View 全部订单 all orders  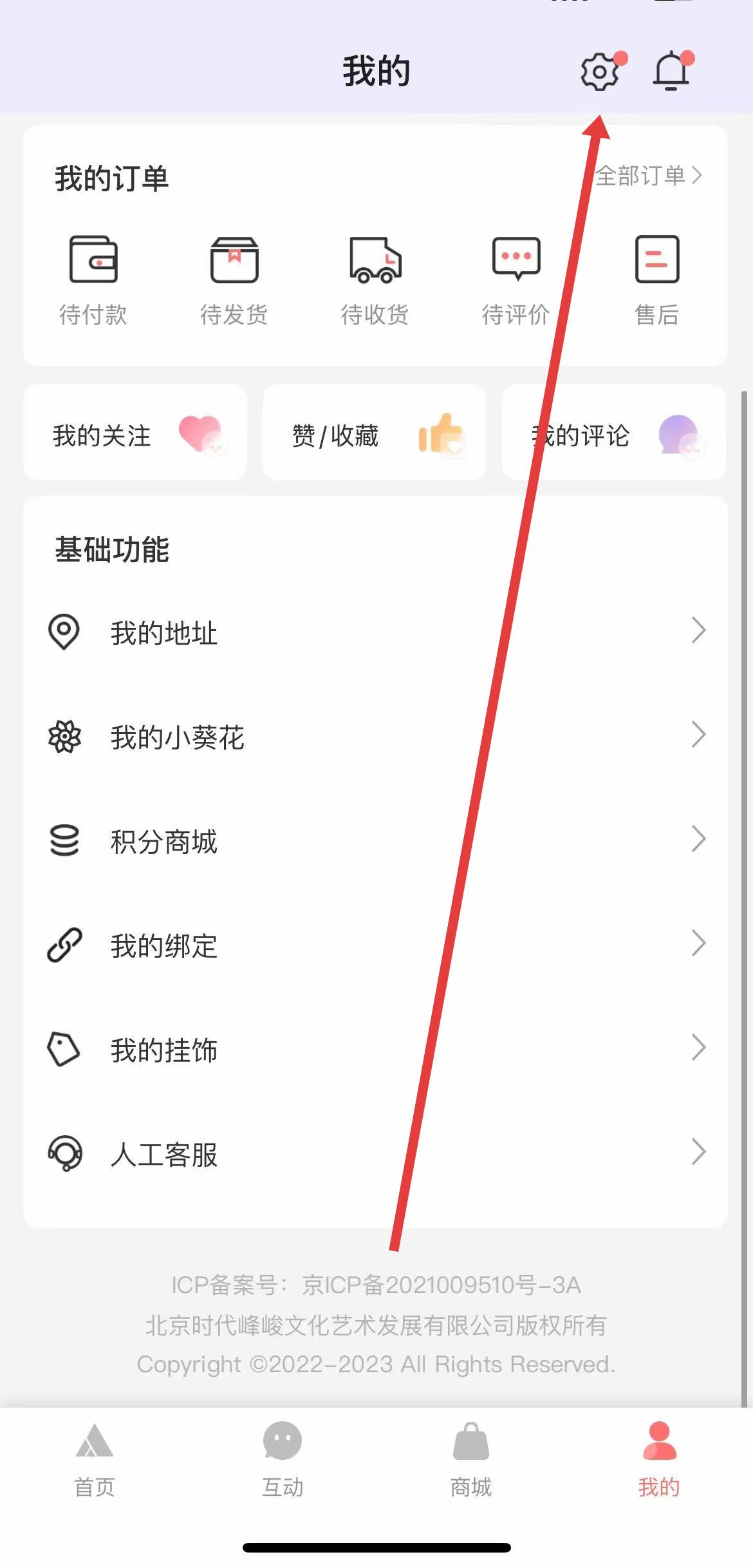647,175
